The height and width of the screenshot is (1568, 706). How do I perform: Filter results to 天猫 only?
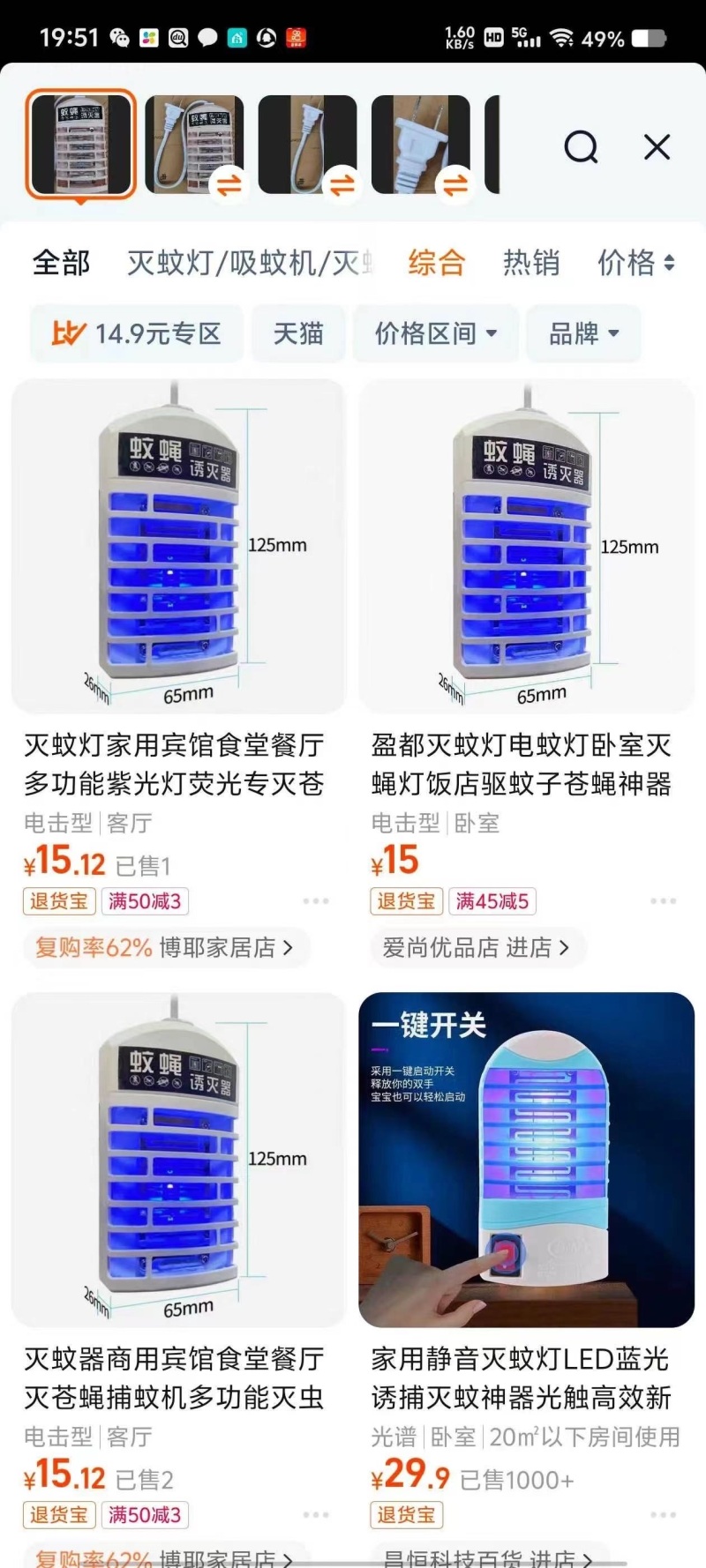(x=298, y=333)
